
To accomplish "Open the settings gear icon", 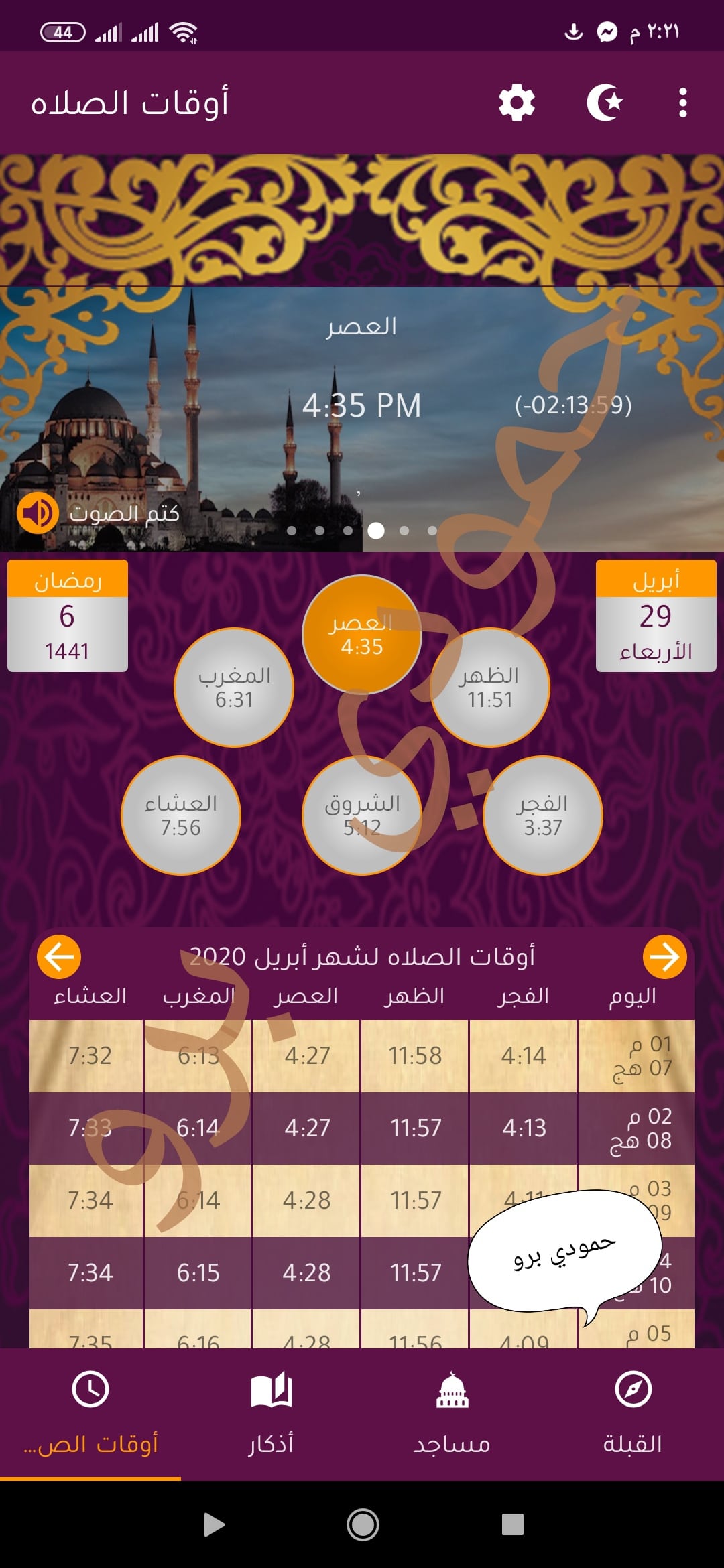I will click(516, 104).
